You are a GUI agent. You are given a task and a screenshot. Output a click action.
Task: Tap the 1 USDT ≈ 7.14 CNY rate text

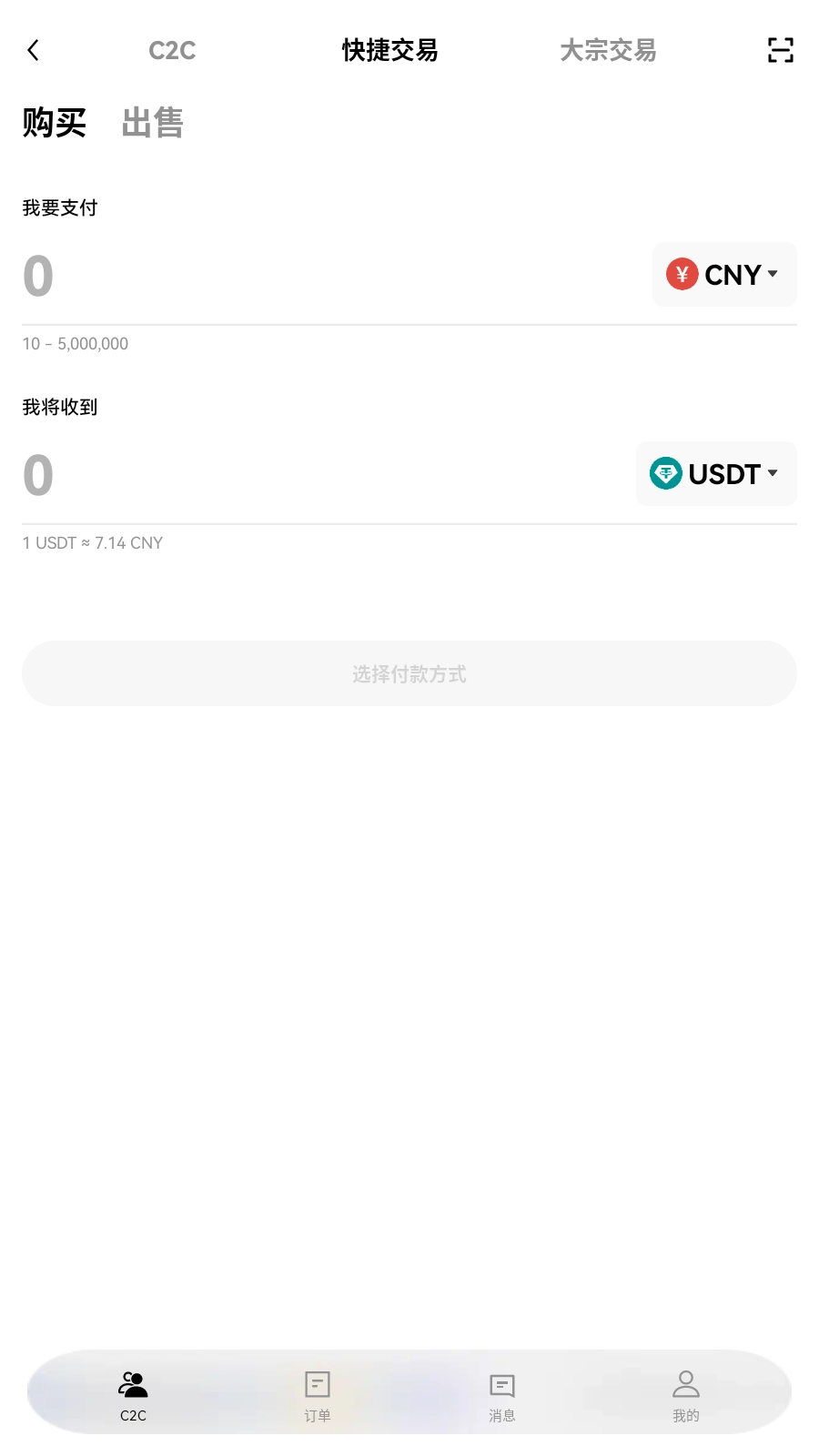92,542
